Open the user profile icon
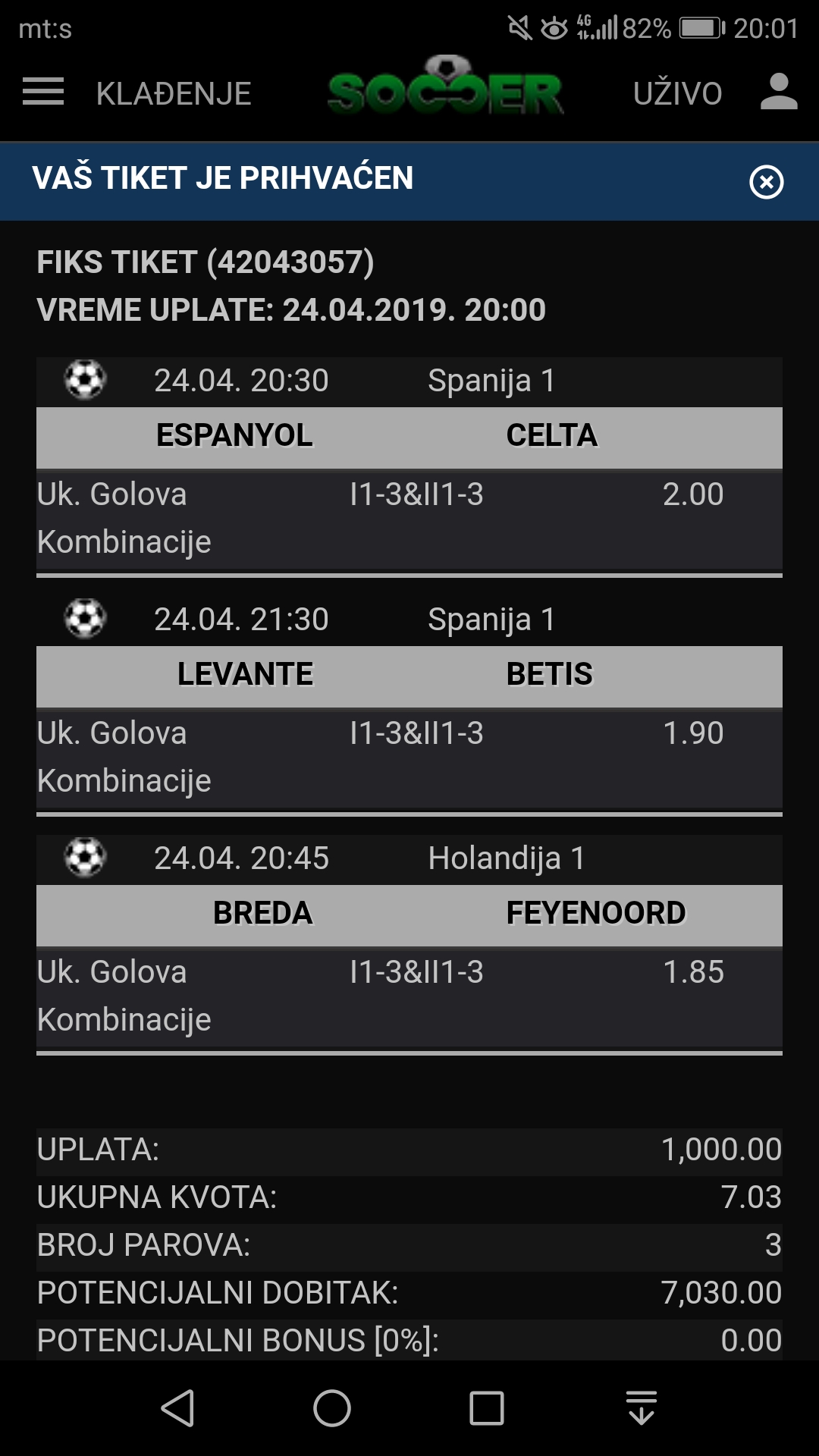 779,92
